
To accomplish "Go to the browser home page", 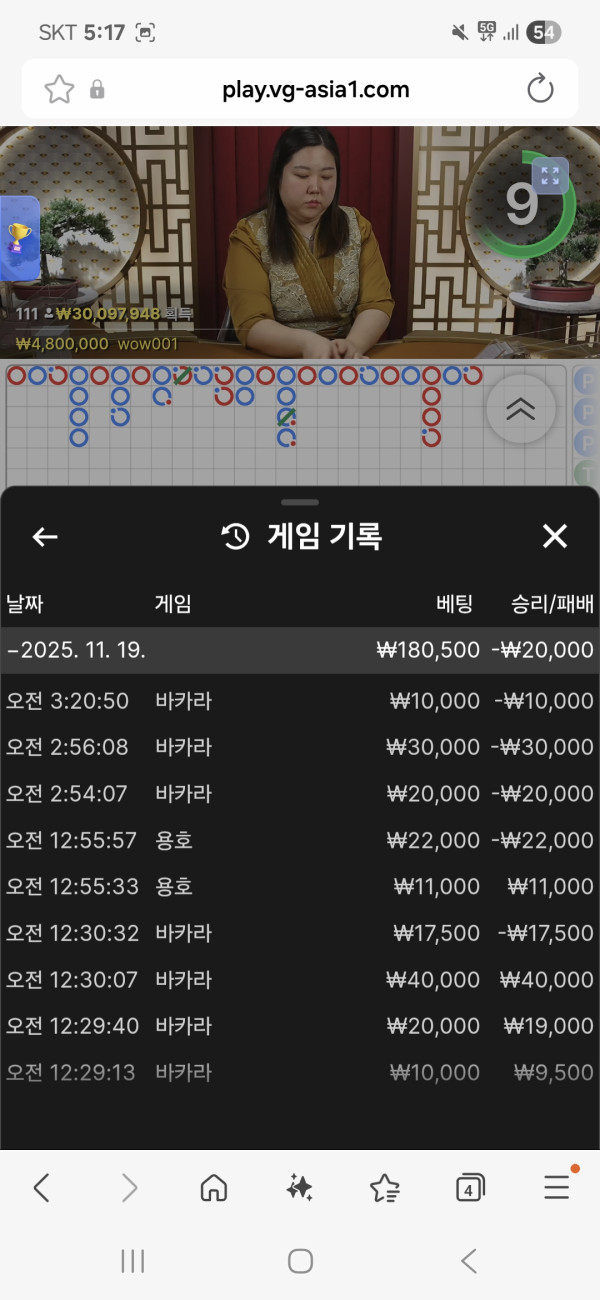I will (213, 1187).
